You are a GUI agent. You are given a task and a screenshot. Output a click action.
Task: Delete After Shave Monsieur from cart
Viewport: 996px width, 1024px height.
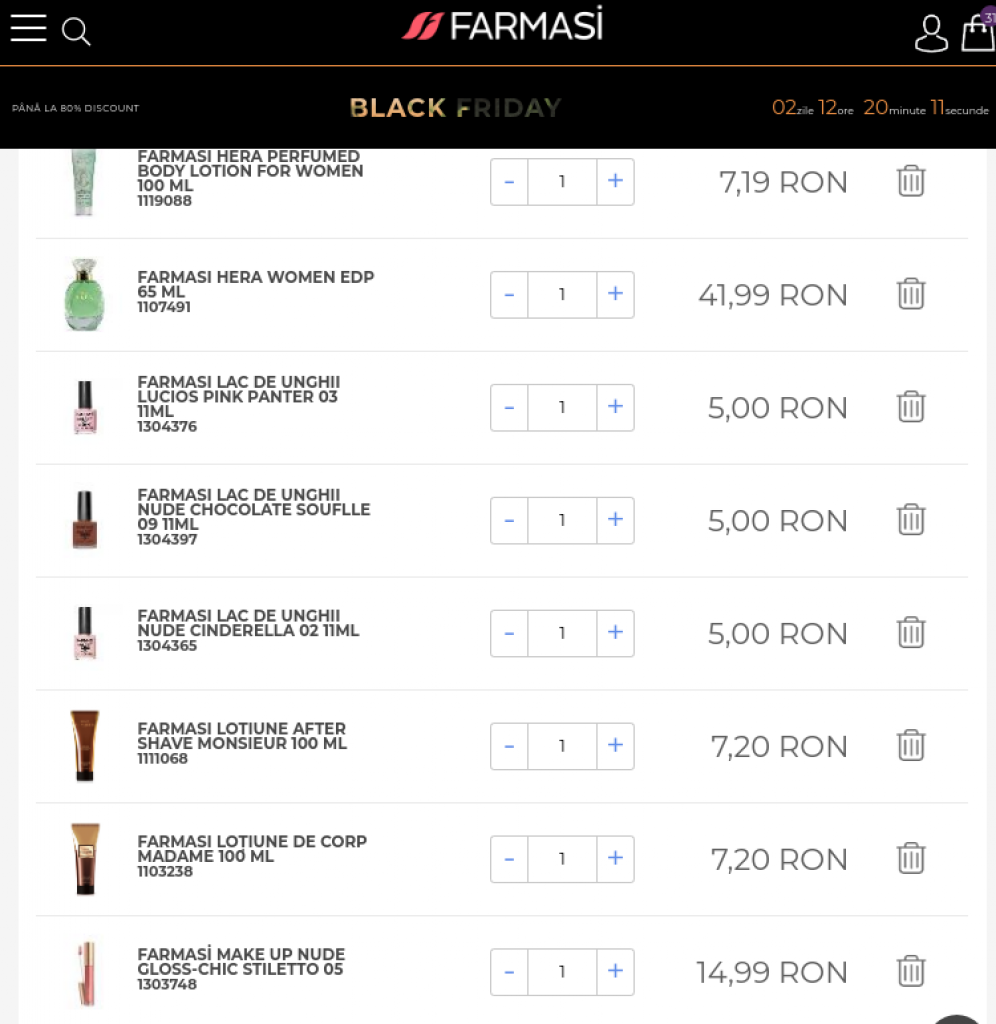pyautogui.click(x=911, y=746)
